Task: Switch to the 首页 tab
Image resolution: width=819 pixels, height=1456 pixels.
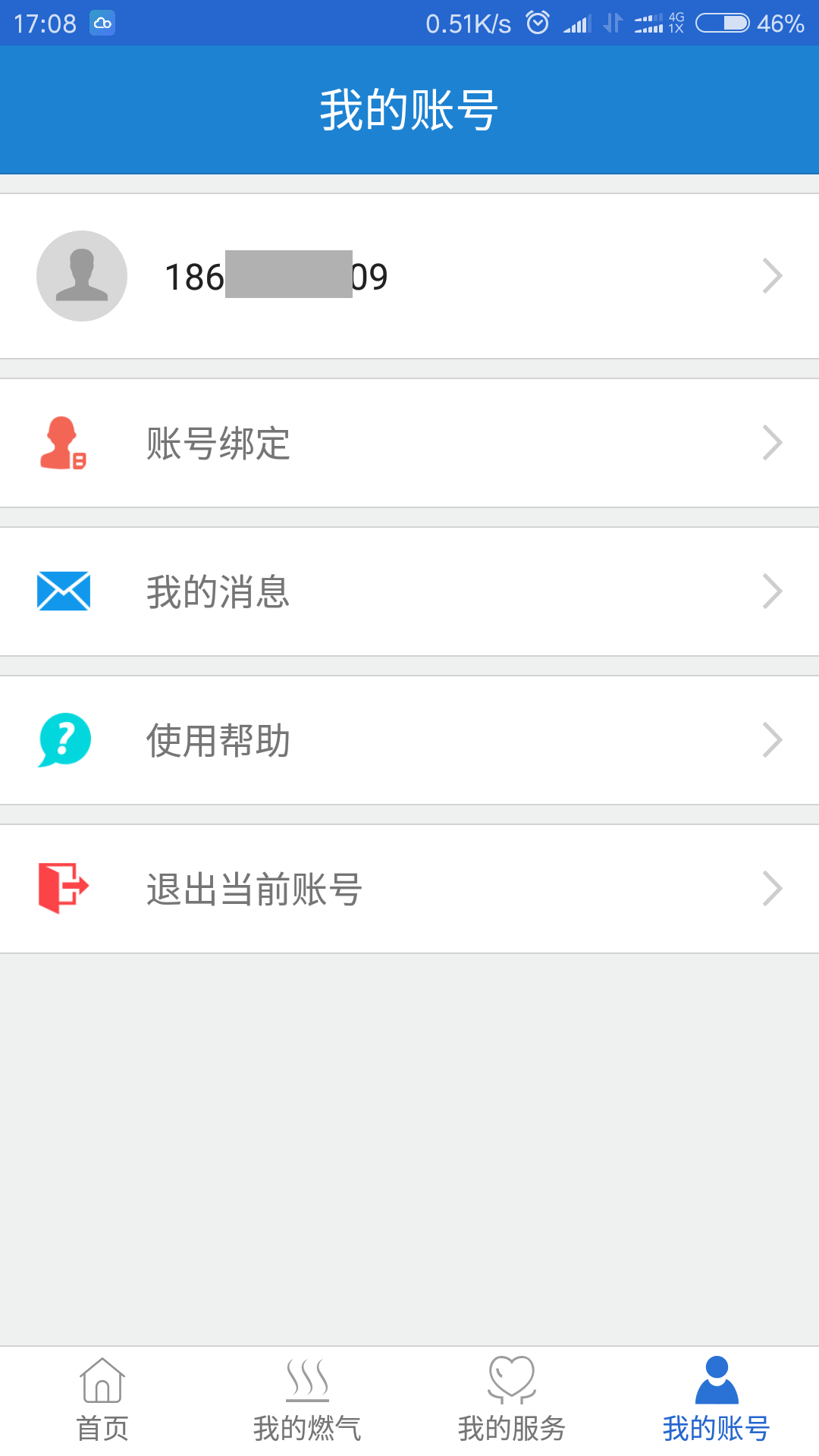Action: (102, 1403)
